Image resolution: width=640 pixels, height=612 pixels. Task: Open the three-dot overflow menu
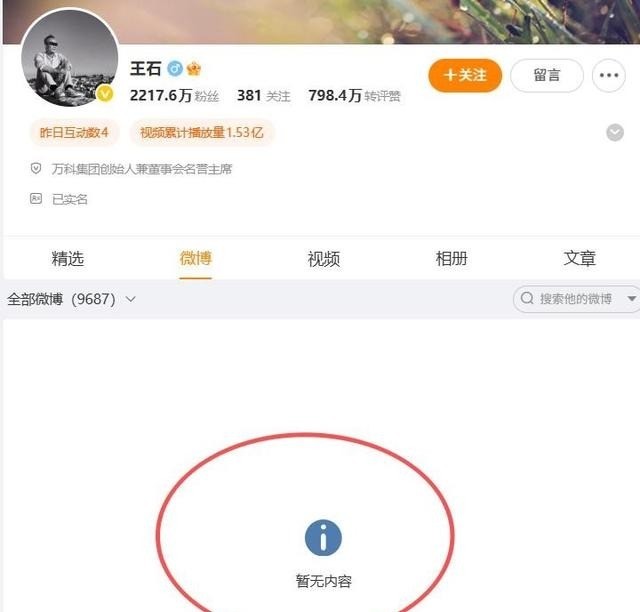point(609,75)
